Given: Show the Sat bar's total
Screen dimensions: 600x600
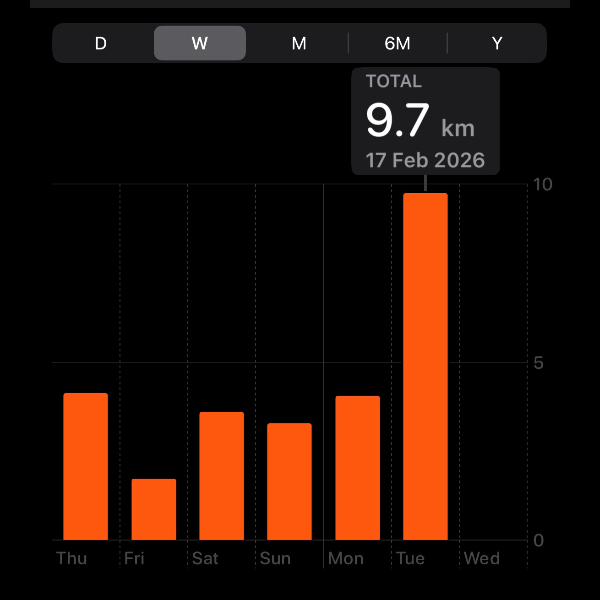Looking at the screenshot, I should click(x=222, y=476).
